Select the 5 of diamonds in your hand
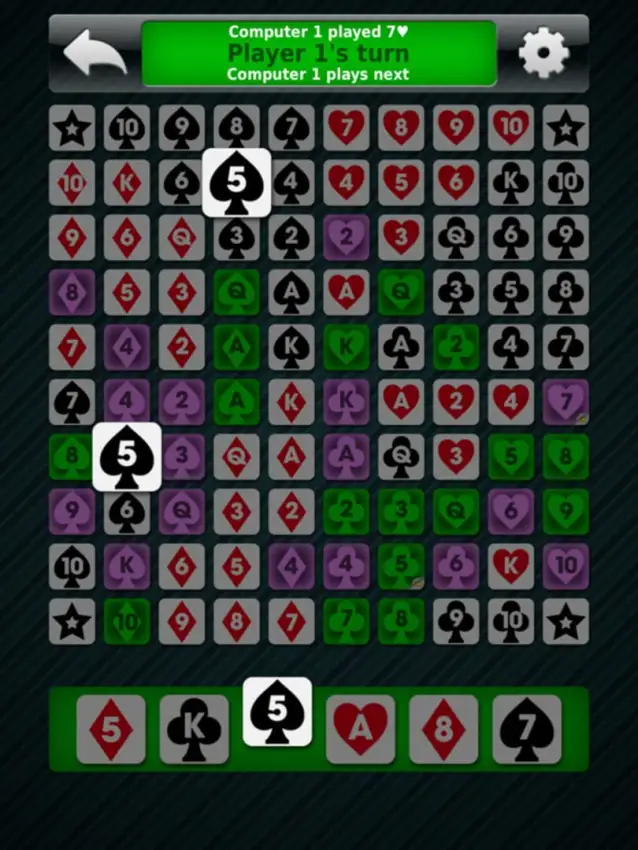Screen dimensions: 638x850 click(x=111, y=729)
